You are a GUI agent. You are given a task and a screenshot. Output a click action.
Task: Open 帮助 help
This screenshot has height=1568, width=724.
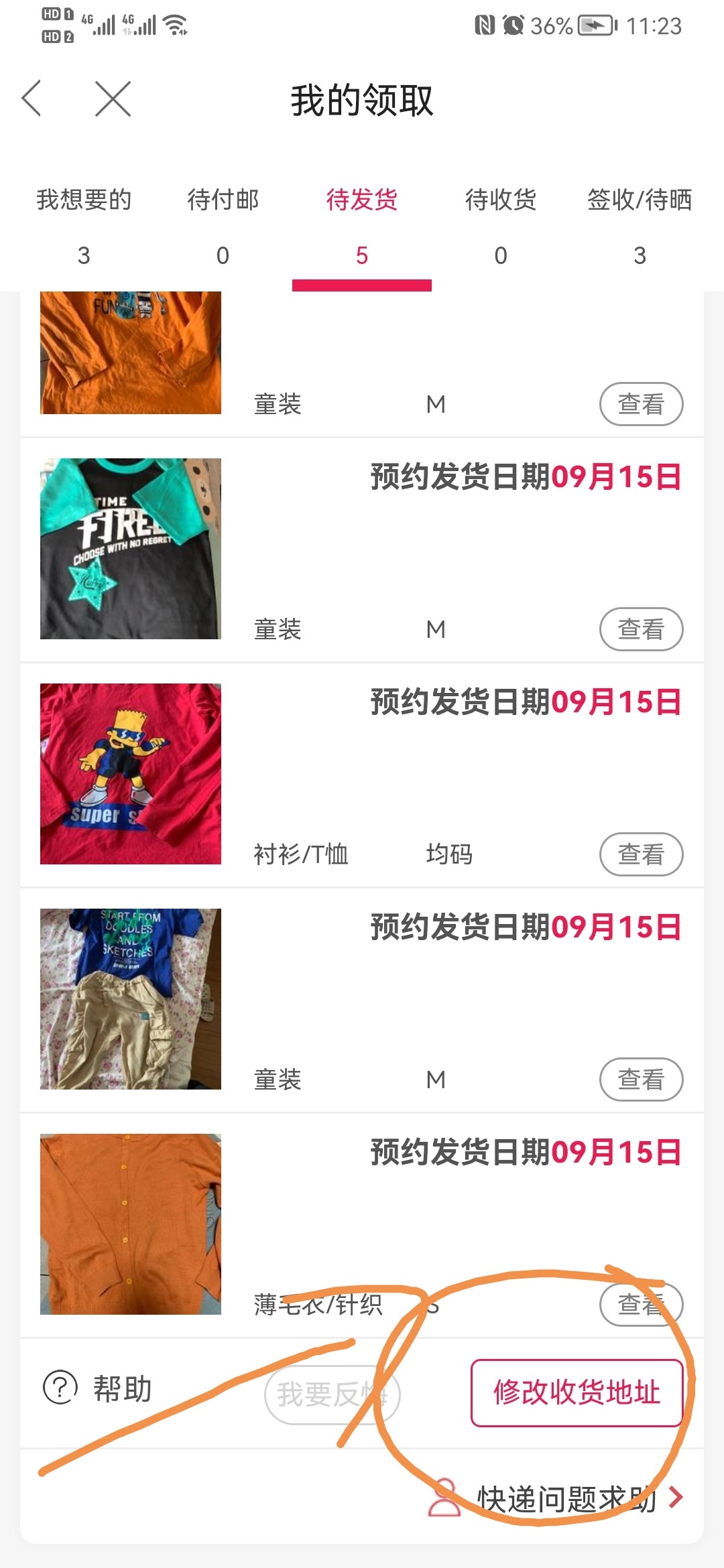tap(98, 1388)
